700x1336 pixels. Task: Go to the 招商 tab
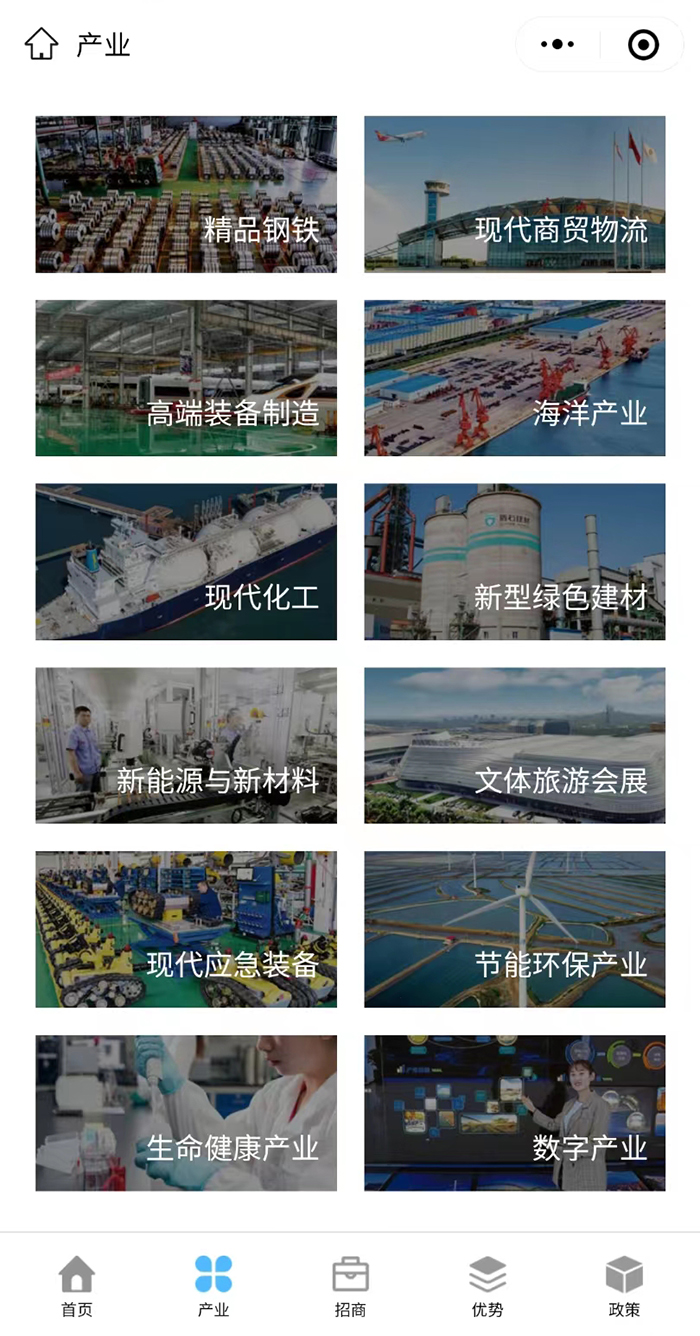click(x=350, y=1286)
